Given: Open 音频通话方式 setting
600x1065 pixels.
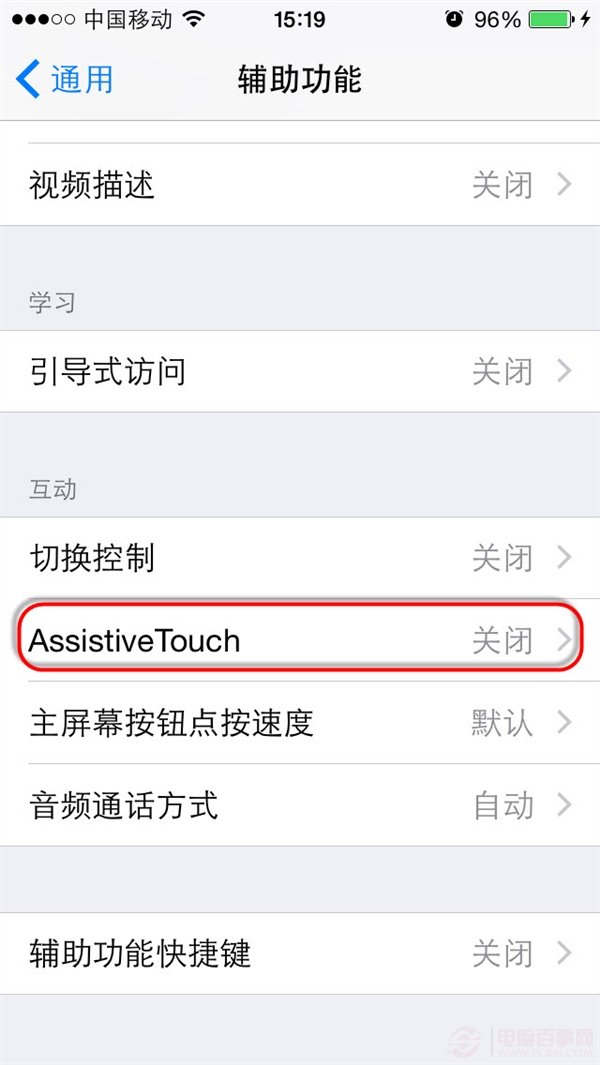Looking at the screenshot, I should pyautogui.click(x=300, y=805).
